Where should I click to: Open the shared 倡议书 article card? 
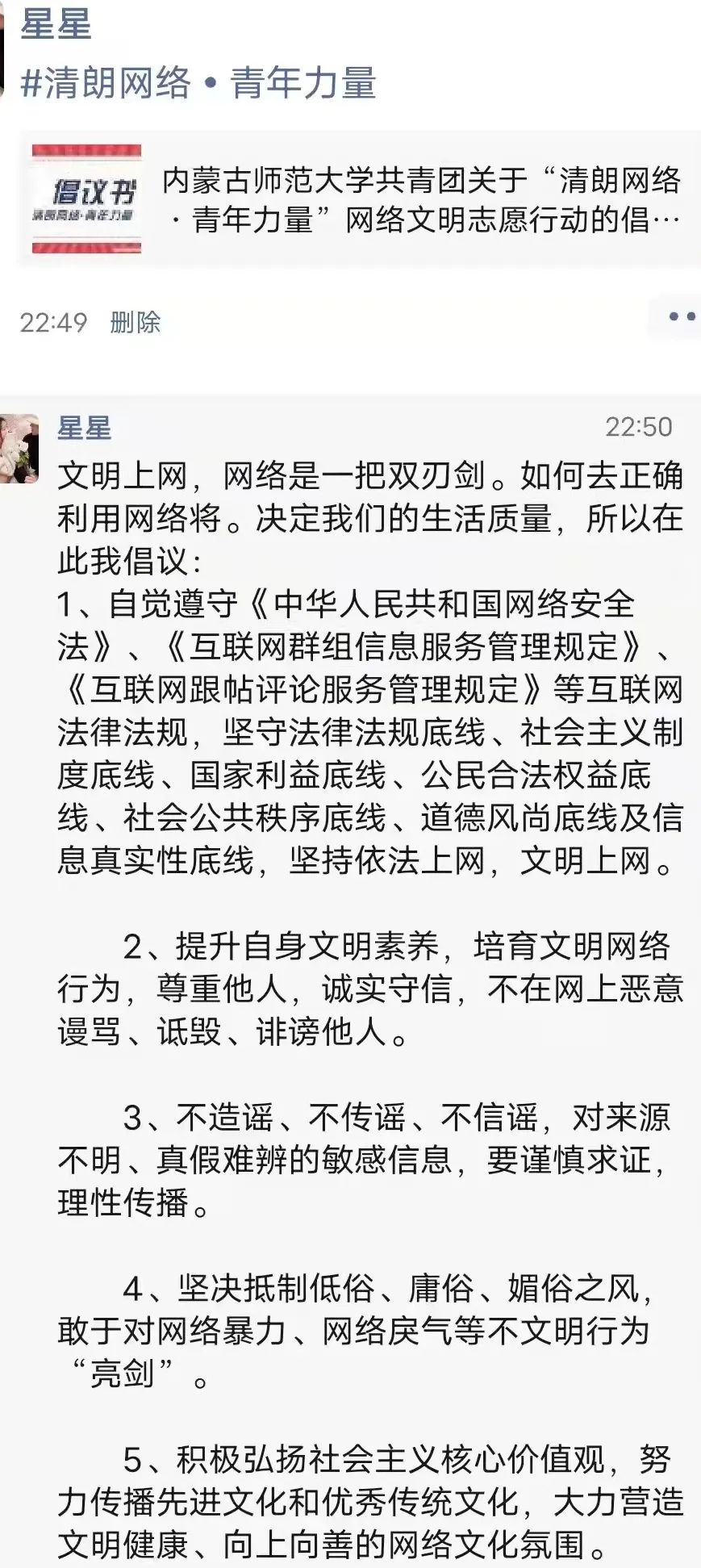[x=359, y=199]
